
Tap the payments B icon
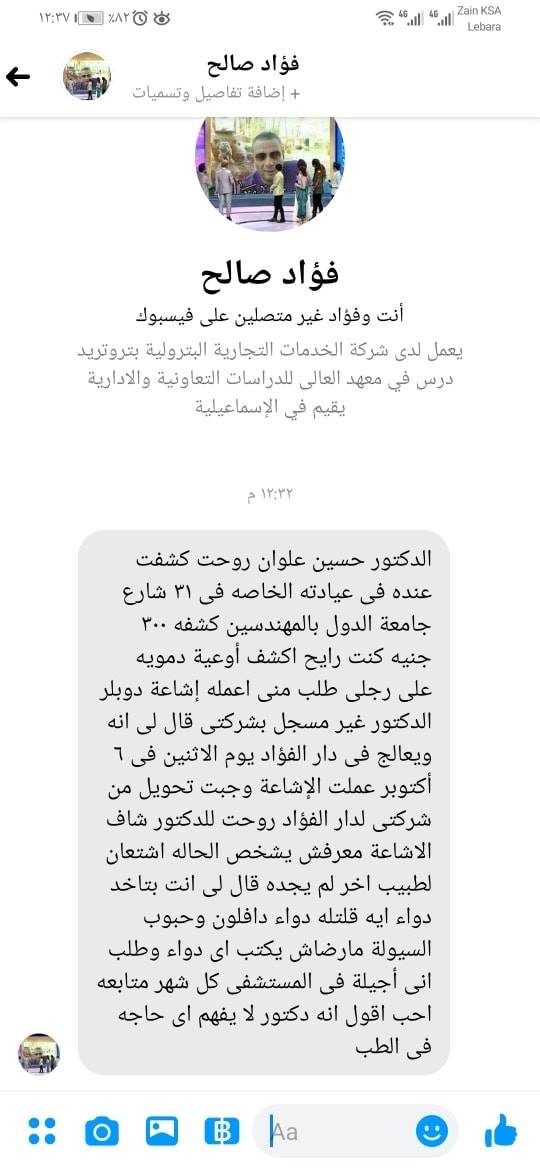click(x=222, y=1131)
